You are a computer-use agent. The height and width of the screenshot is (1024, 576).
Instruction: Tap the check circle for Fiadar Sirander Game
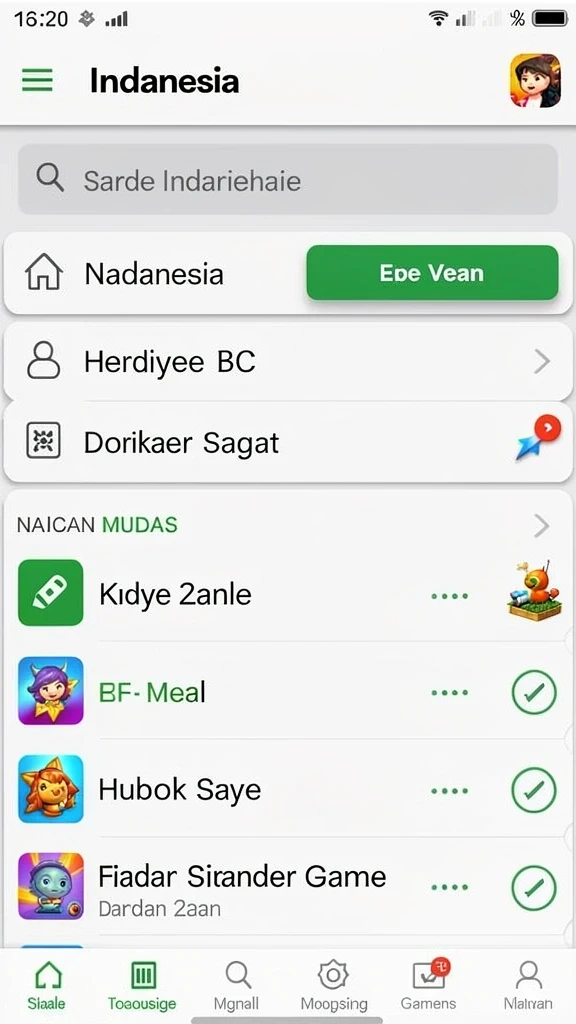coord(534,888)
